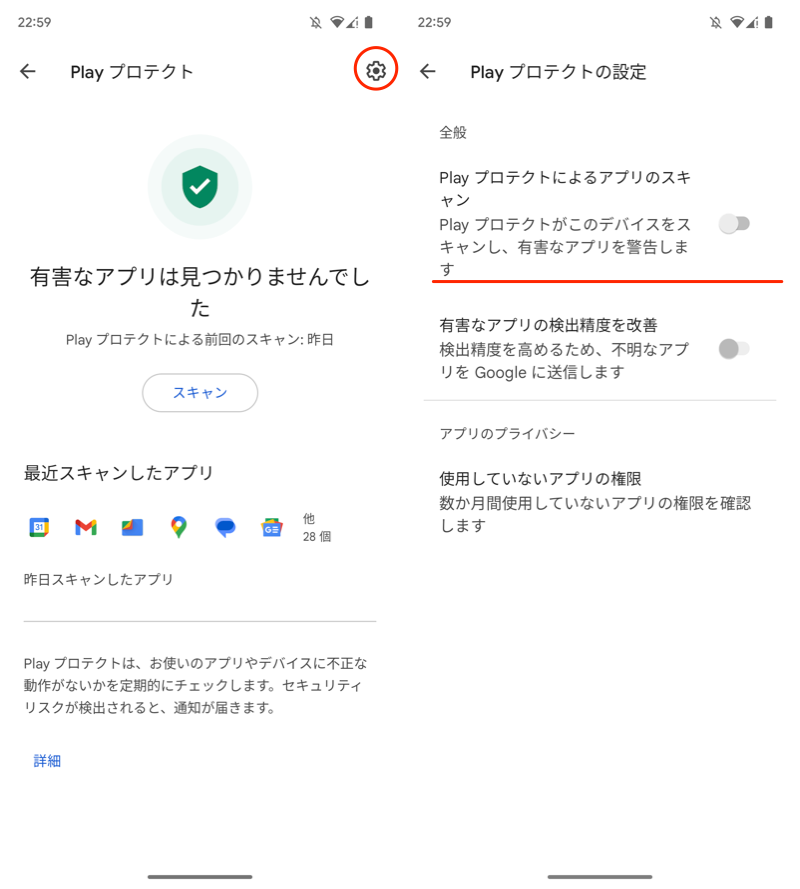Viewport: 800px width, 889px height.
Task: Tap the スキャン button
Action: point(200,393)
